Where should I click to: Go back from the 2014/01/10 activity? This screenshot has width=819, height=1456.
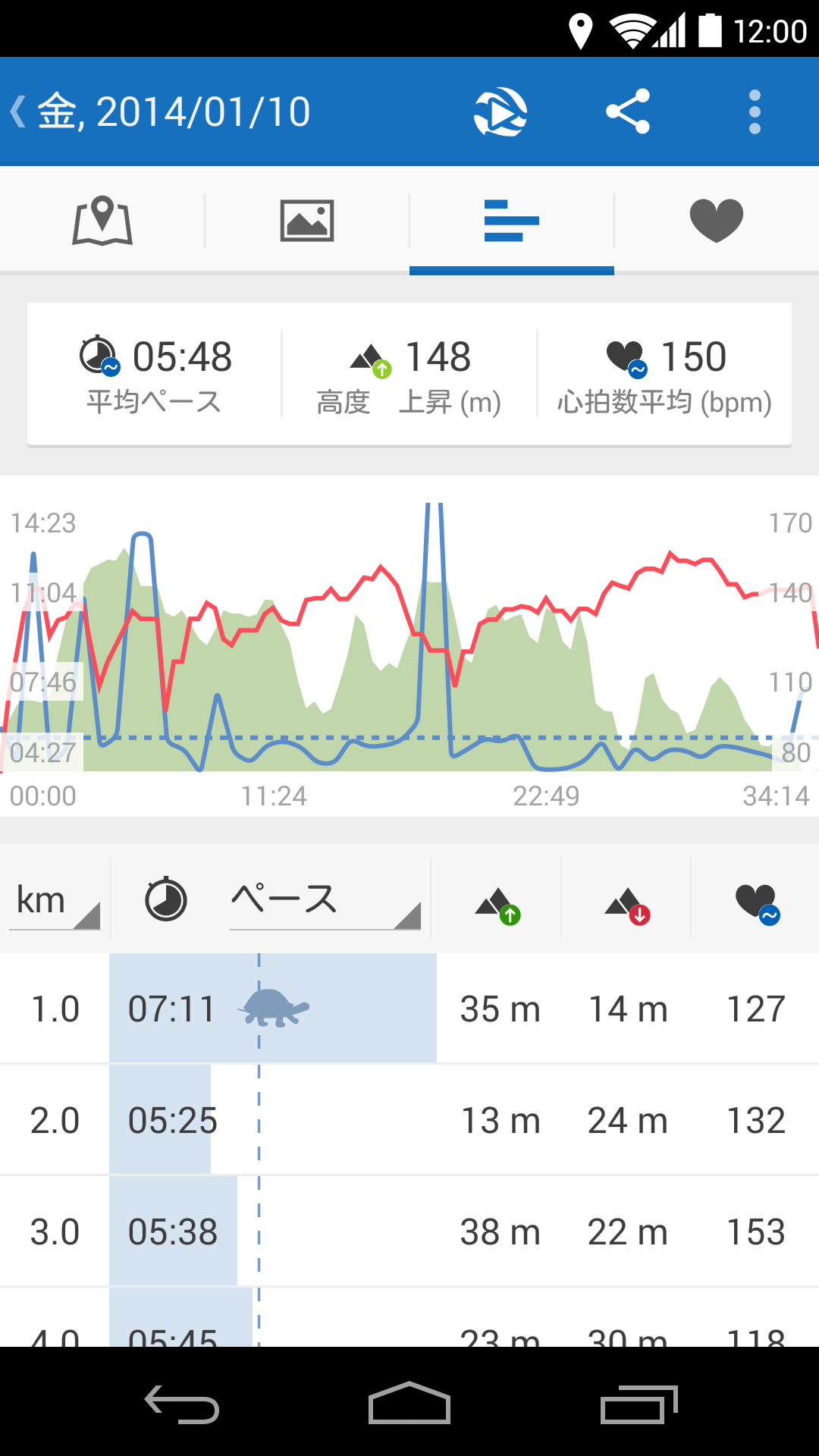point(18,111)
